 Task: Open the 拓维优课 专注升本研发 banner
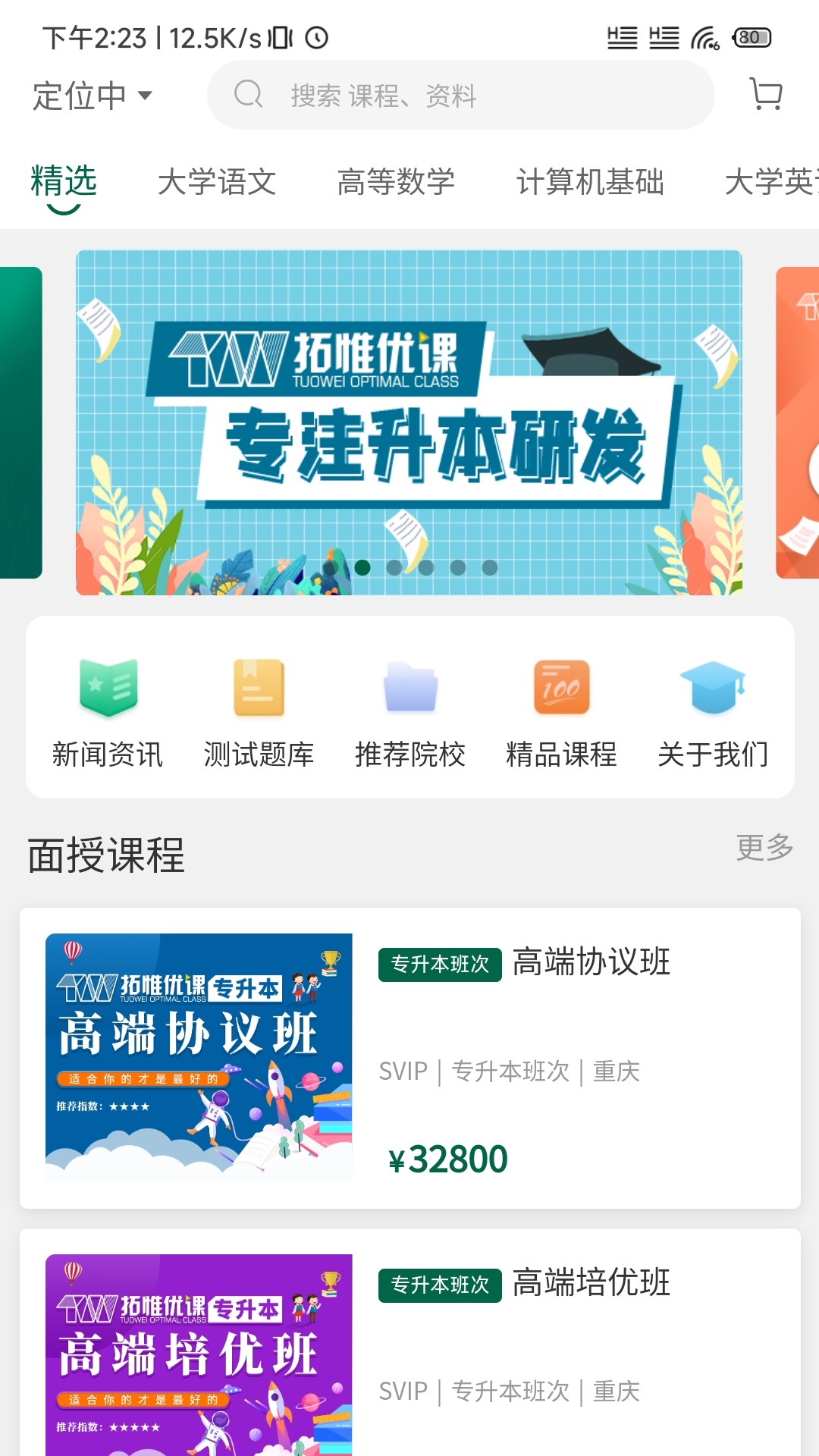click(409, 422)
